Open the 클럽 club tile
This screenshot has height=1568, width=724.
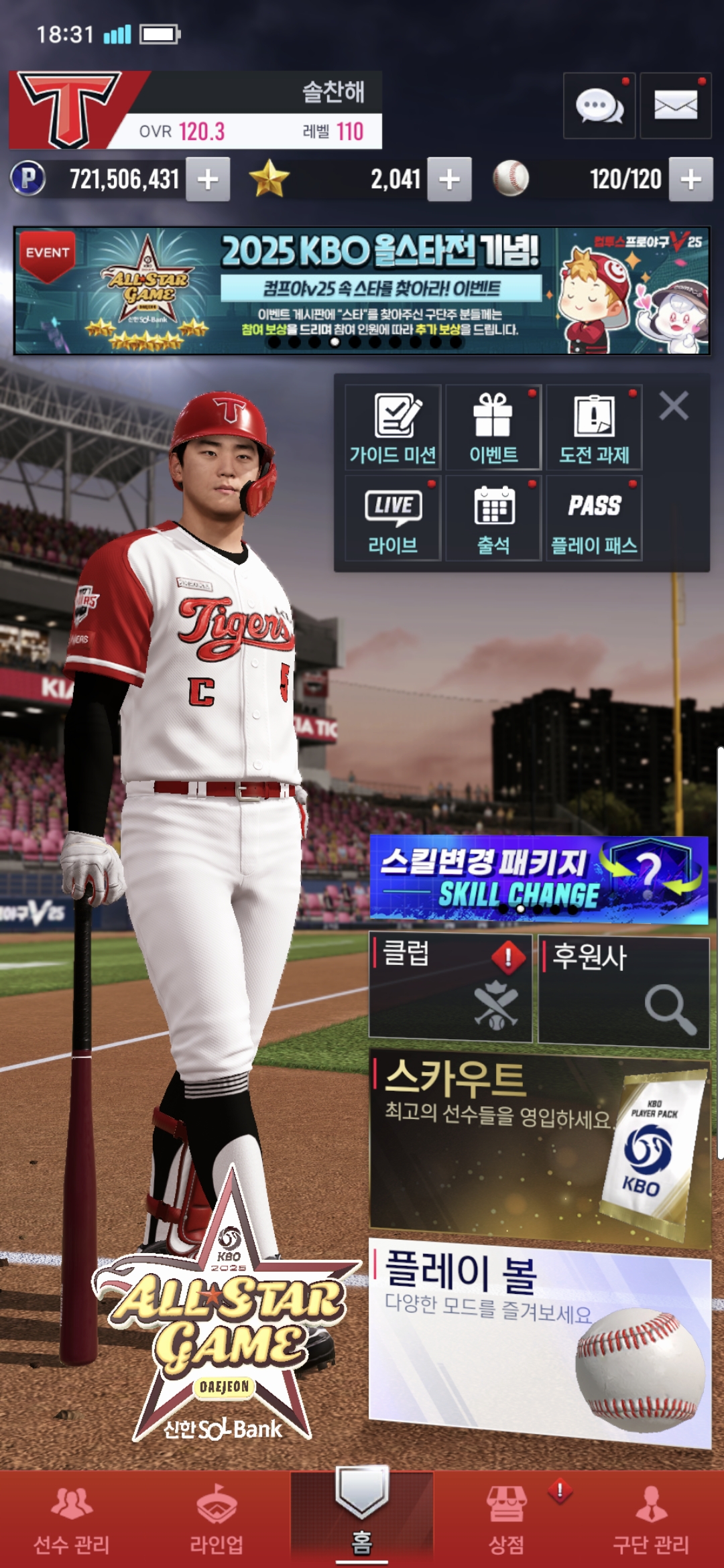coord(450,989)
